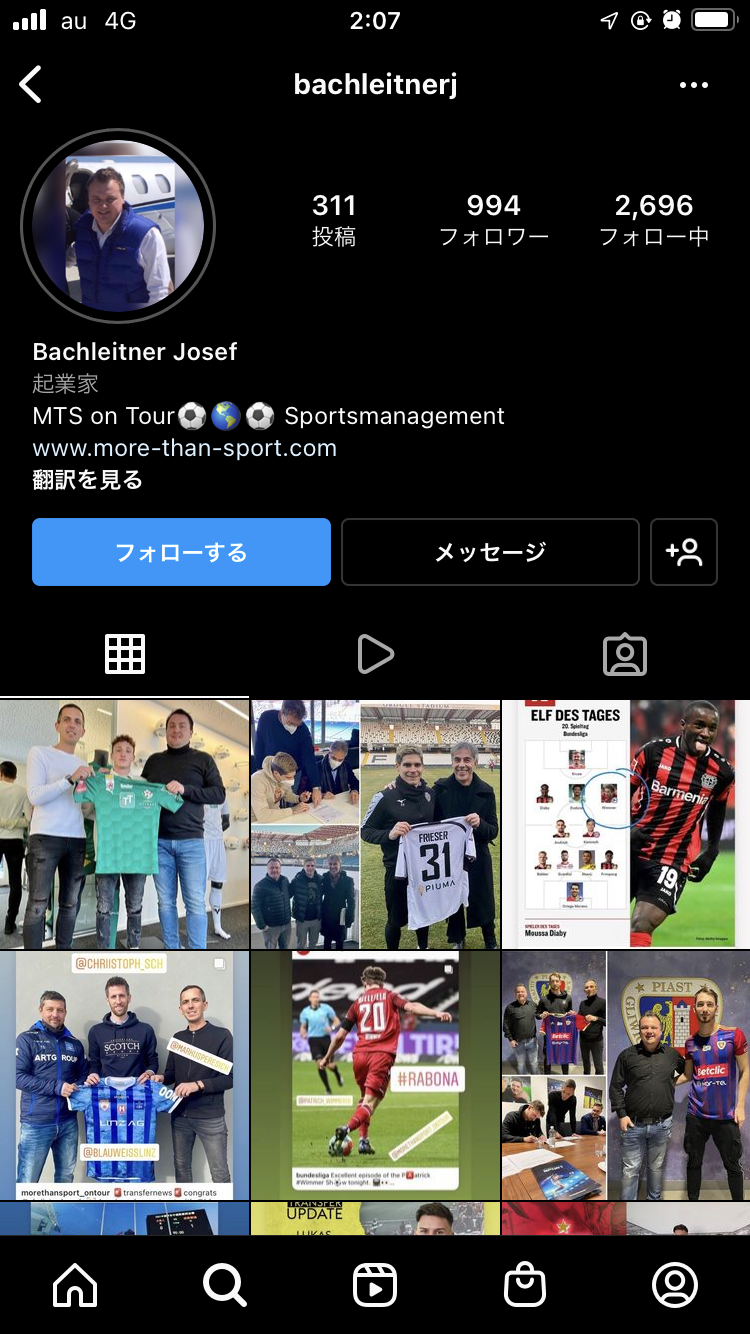Switch to the video play tab
750x1334 pixels.
click(x=375, y=655)
